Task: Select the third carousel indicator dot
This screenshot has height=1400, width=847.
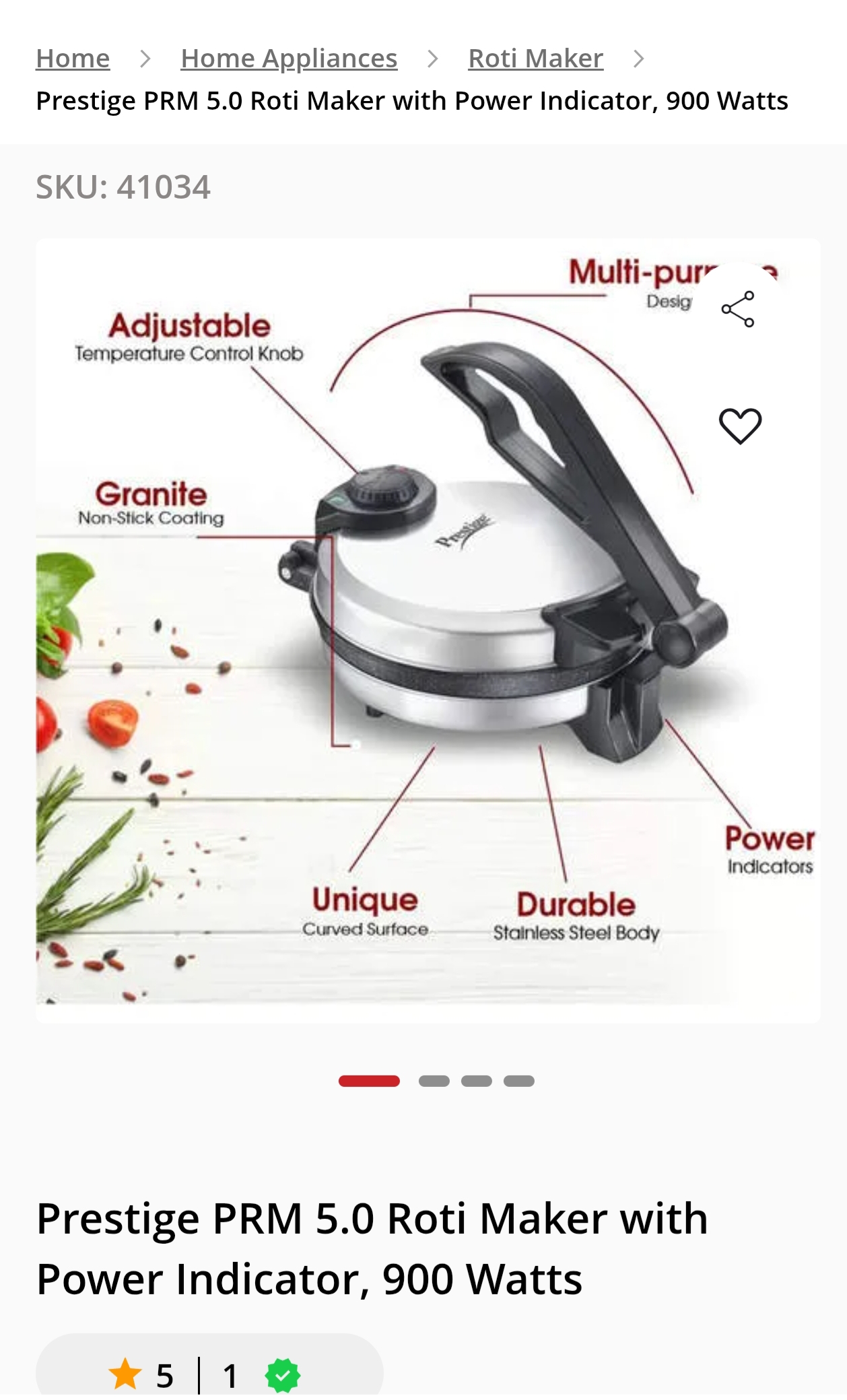Action: [x=477, y=1081]
